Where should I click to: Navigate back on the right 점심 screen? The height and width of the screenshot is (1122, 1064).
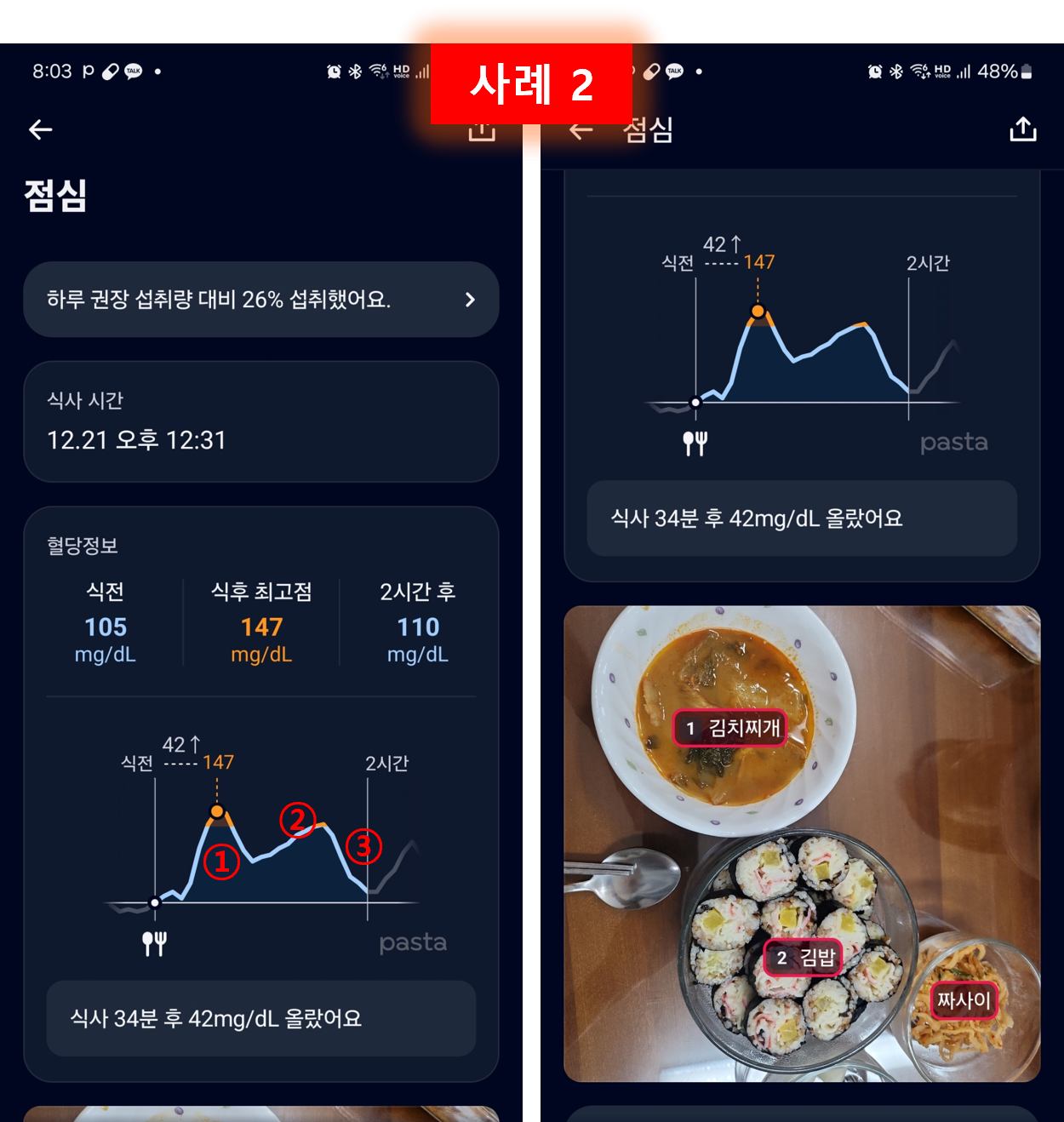click(581, 129)
